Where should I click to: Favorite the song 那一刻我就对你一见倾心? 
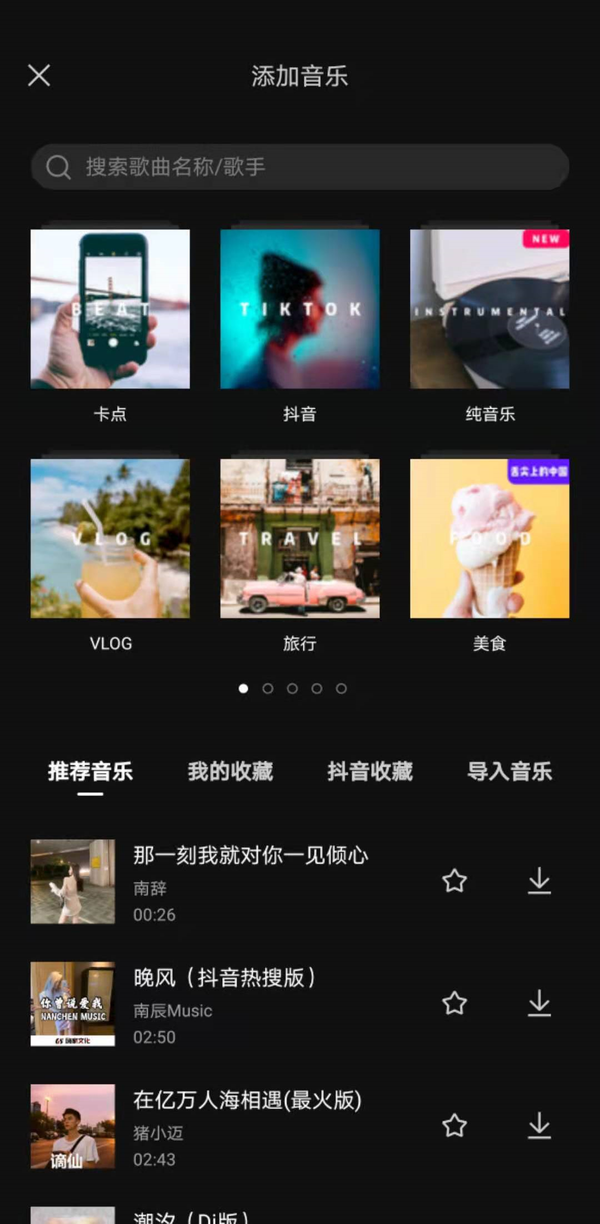click(455, 881)
